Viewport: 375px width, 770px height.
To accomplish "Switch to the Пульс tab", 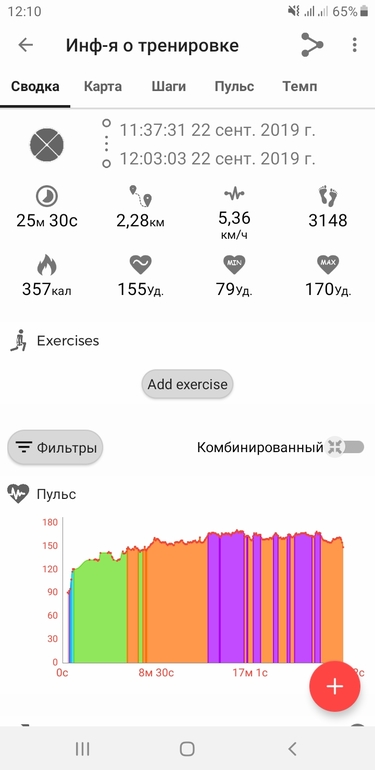I will coord(234,87).
